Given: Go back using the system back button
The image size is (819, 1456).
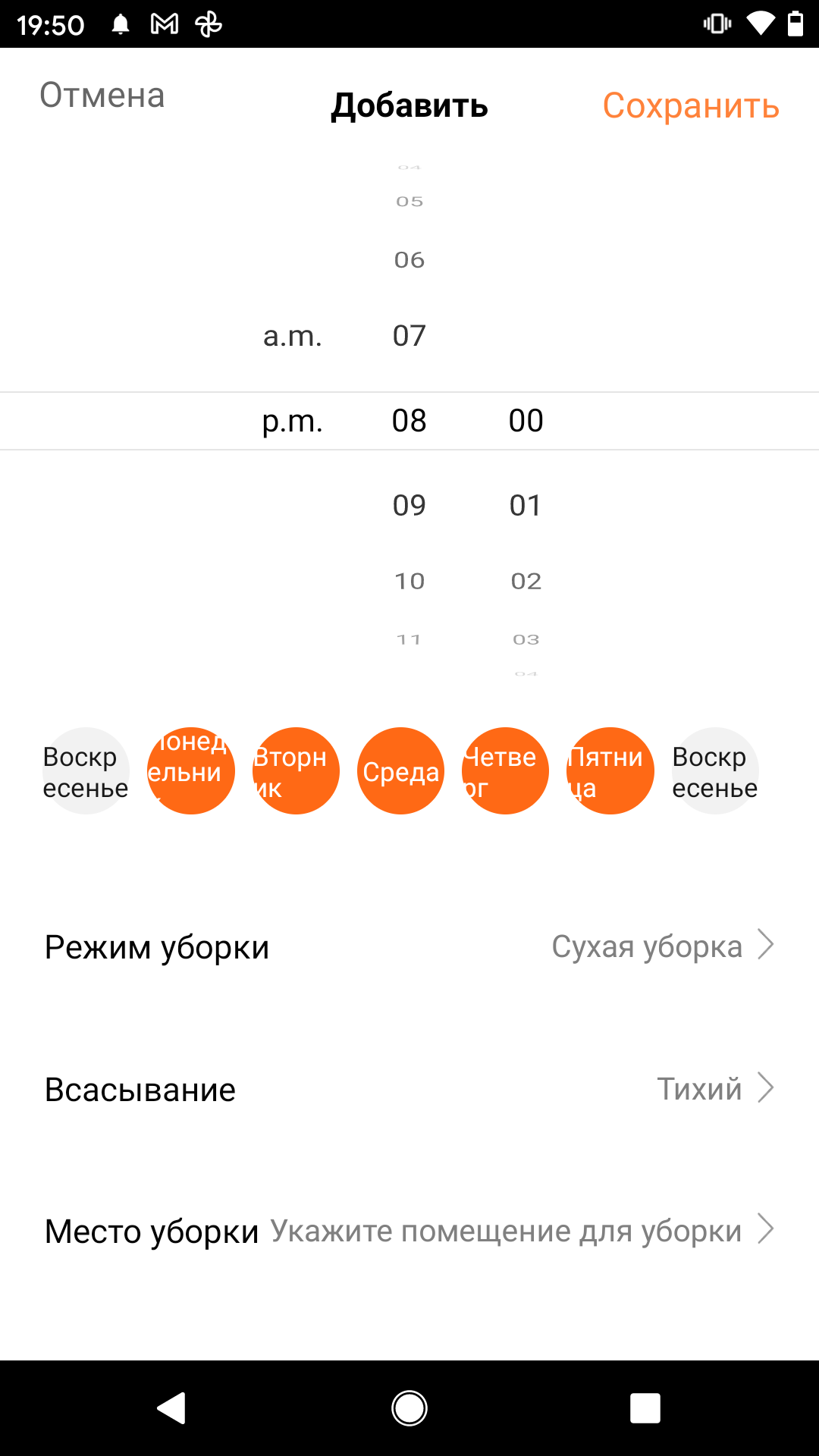Looking at the screenshot, I should click(172, 1408).
